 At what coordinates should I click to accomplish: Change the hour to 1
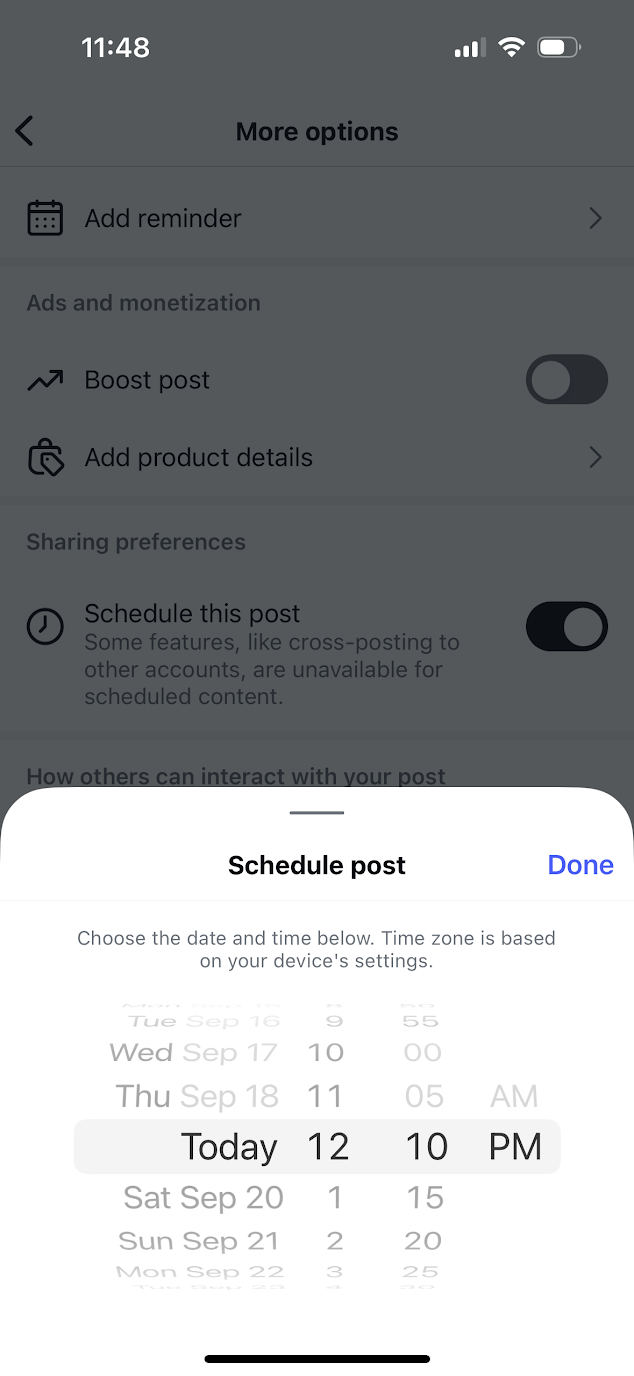pos(334,1197)
